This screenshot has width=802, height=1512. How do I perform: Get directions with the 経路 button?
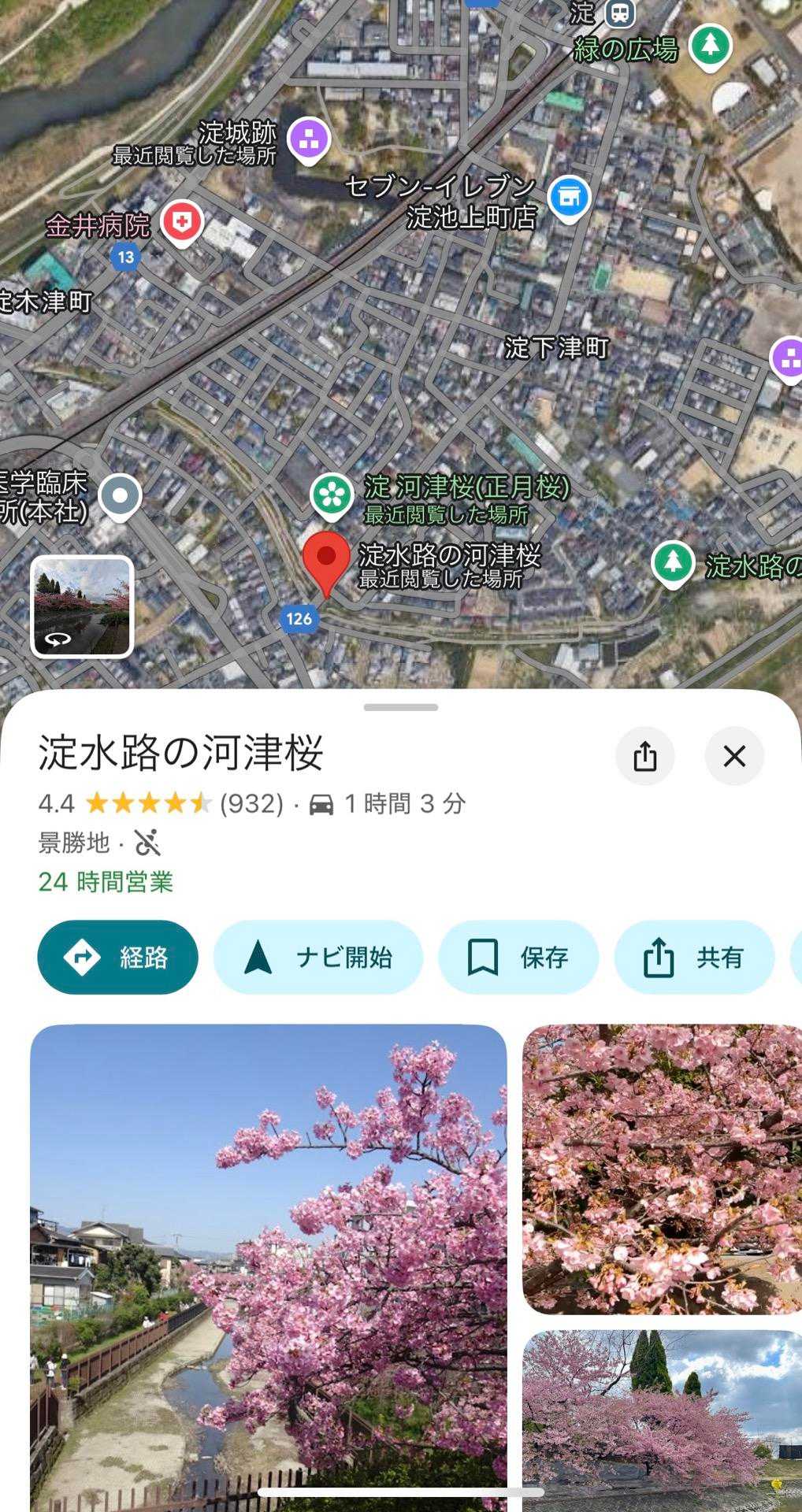[x=117, y=957]
